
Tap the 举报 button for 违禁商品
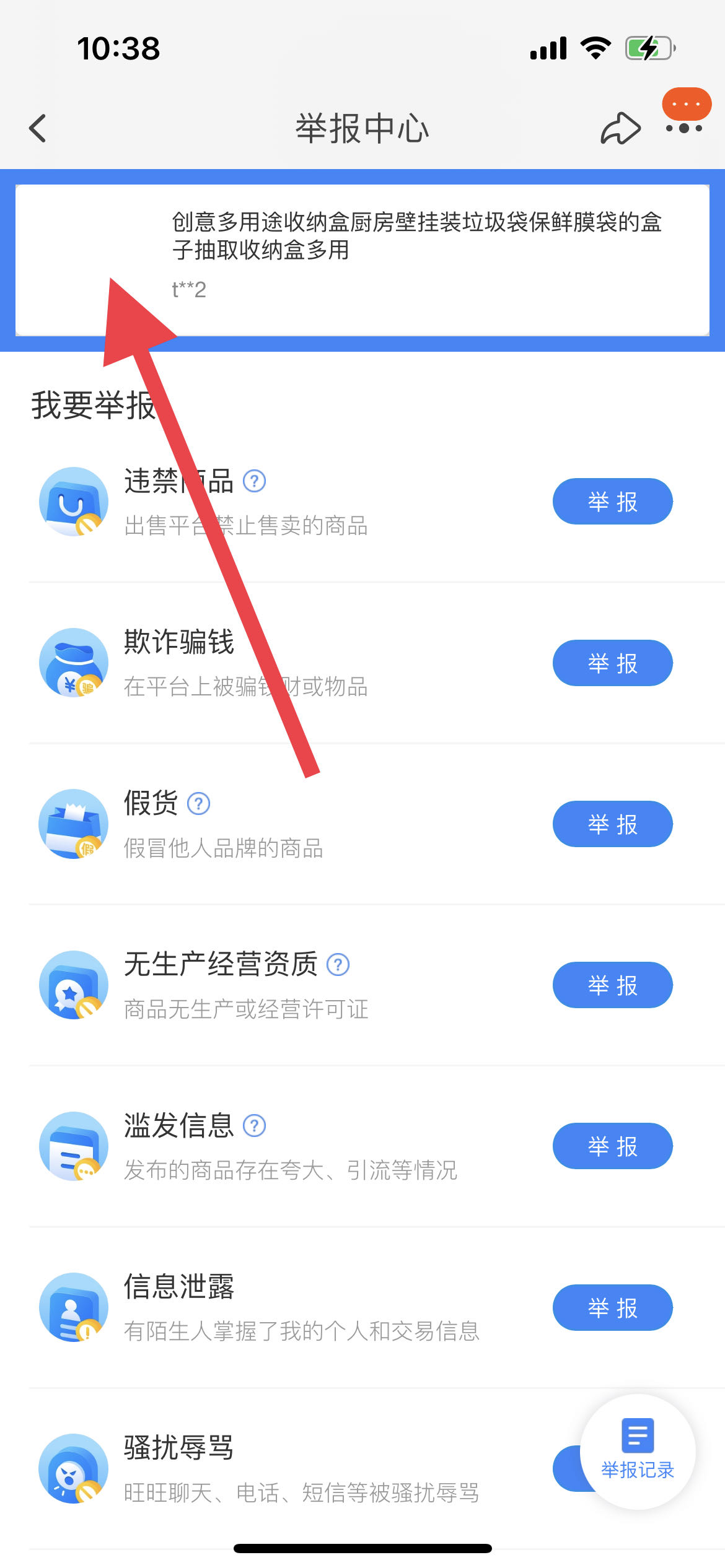(x=612, y=502)
